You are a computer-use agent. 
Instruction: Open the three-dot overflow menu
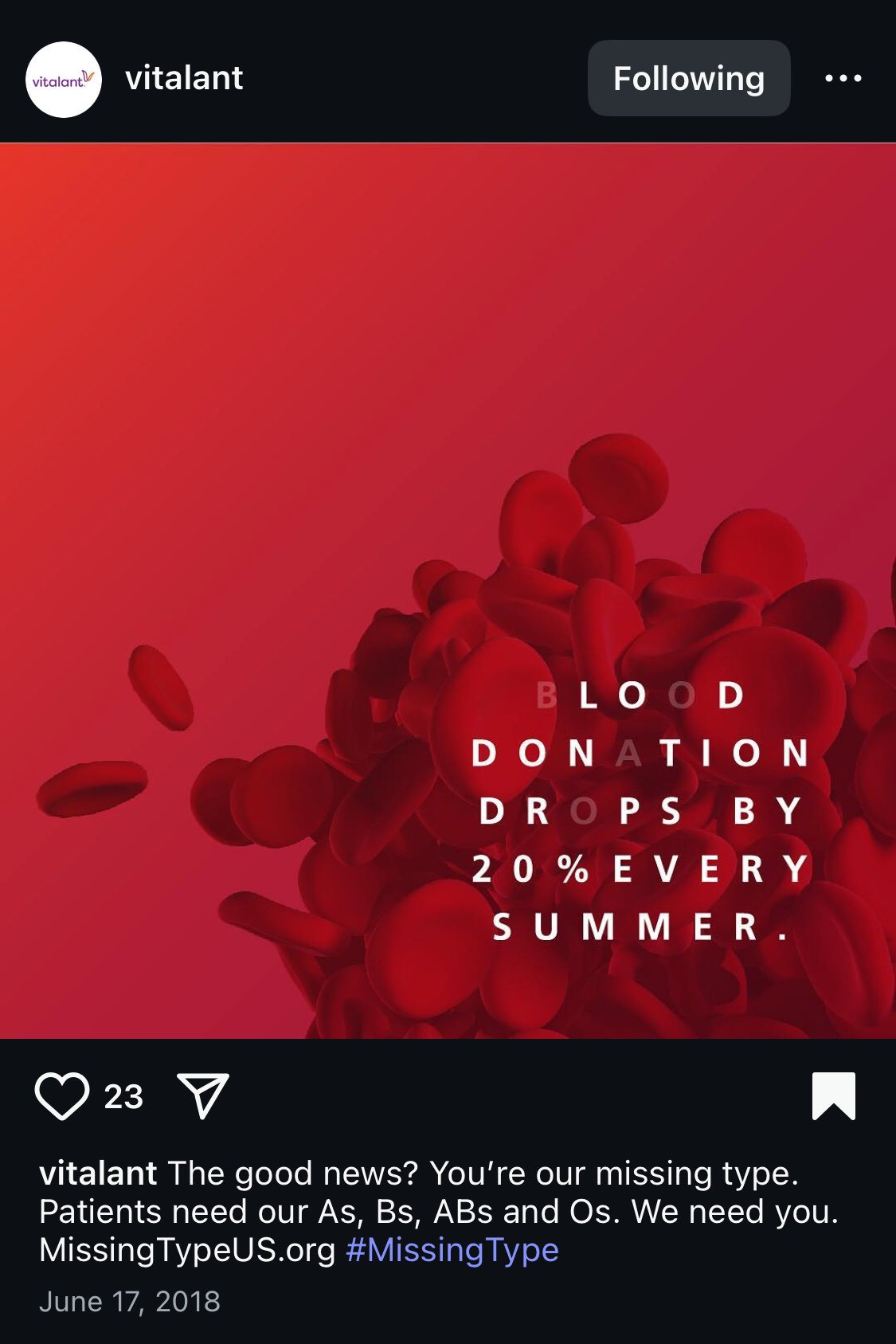click(x=843, y=78)
